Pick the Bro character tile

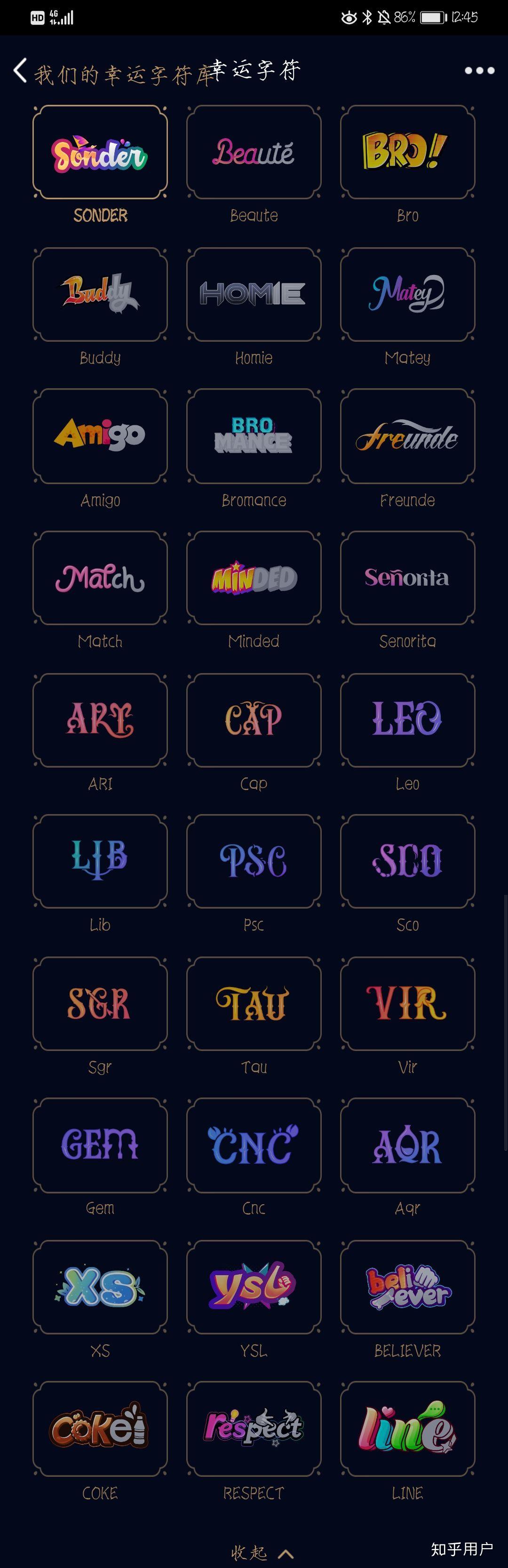[x=407, y=152]
